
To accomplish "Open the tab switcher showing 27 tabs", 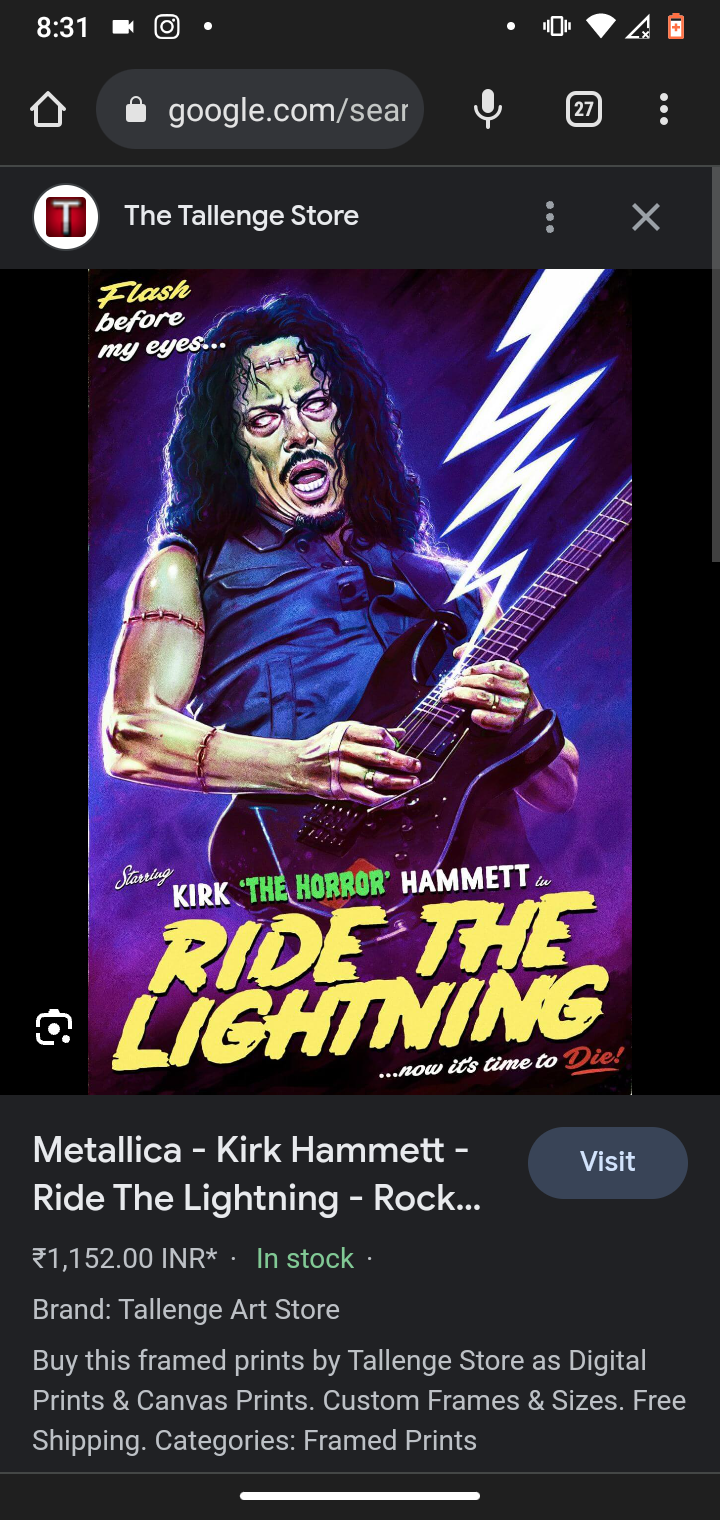I will (583, 109).
